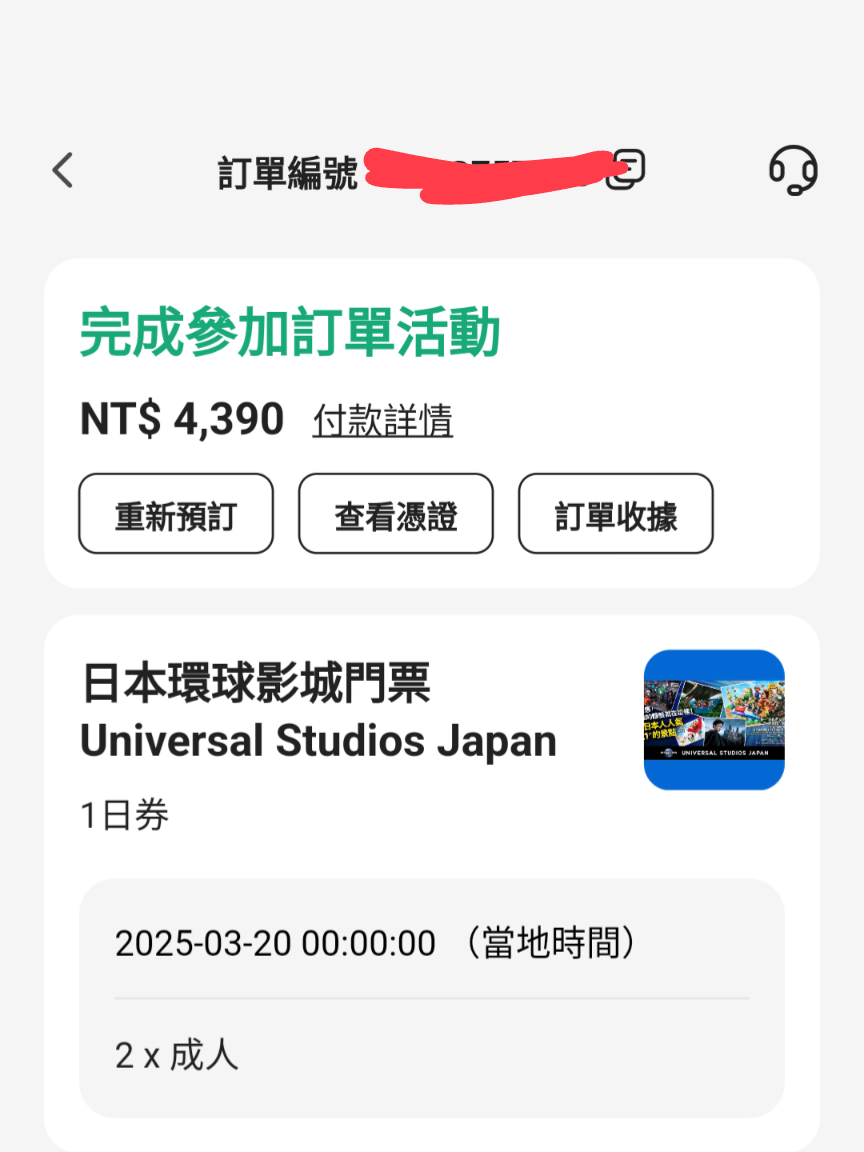
Task: Tap 重新預訂 to rebook
Action: [x=176, y=514]
